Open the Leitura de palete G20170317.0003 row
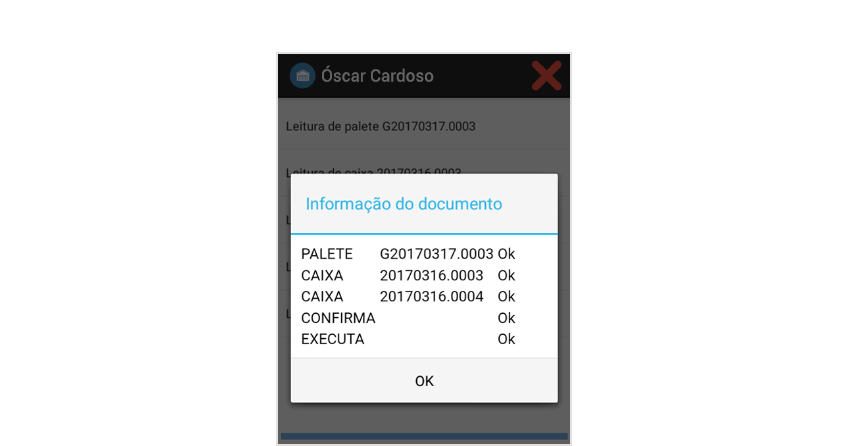This screenshot has height=446, width=848. tap(381, 127)
